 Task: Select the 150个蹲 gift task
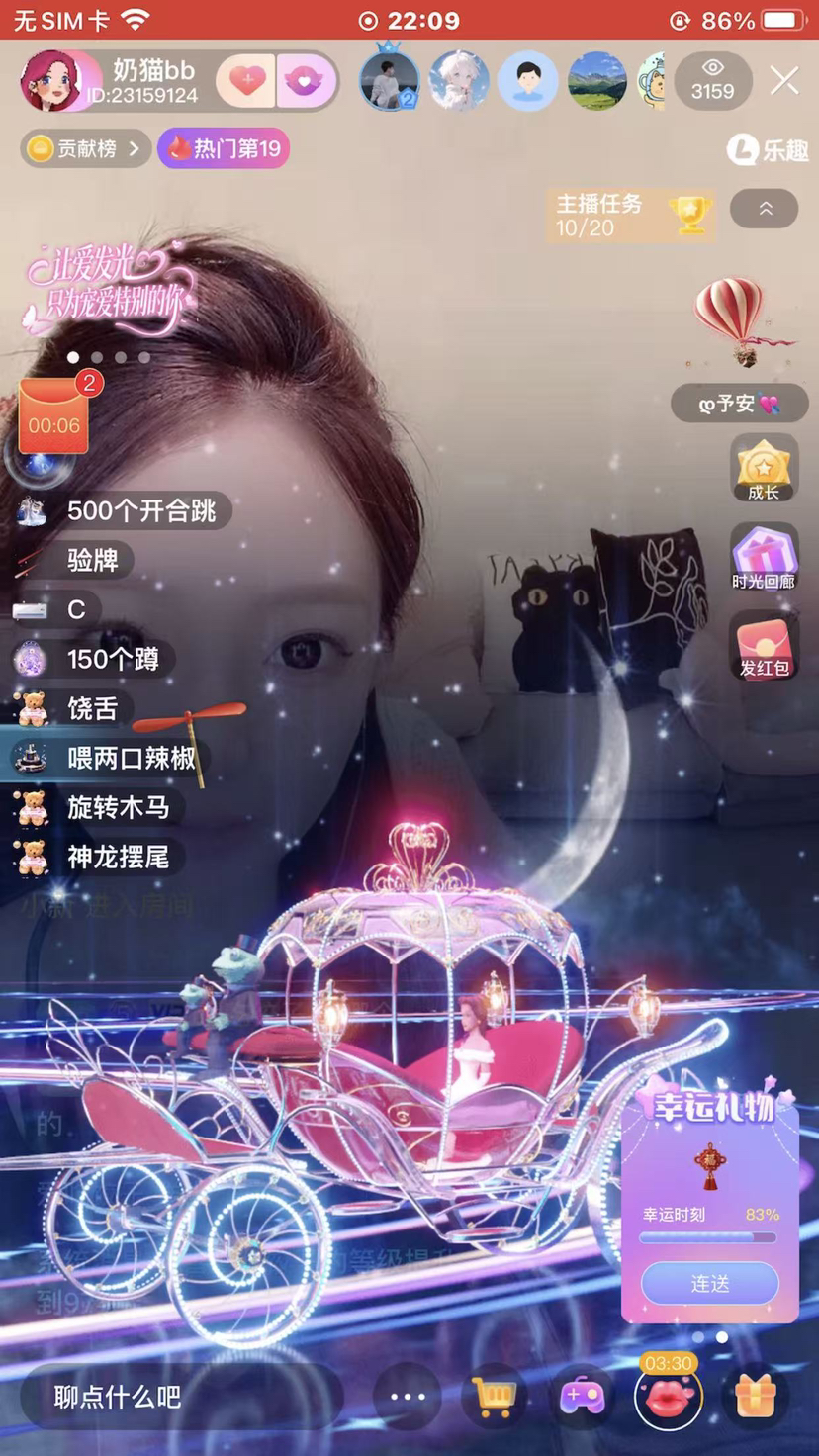pyautogui.click(x=112, y=659)
